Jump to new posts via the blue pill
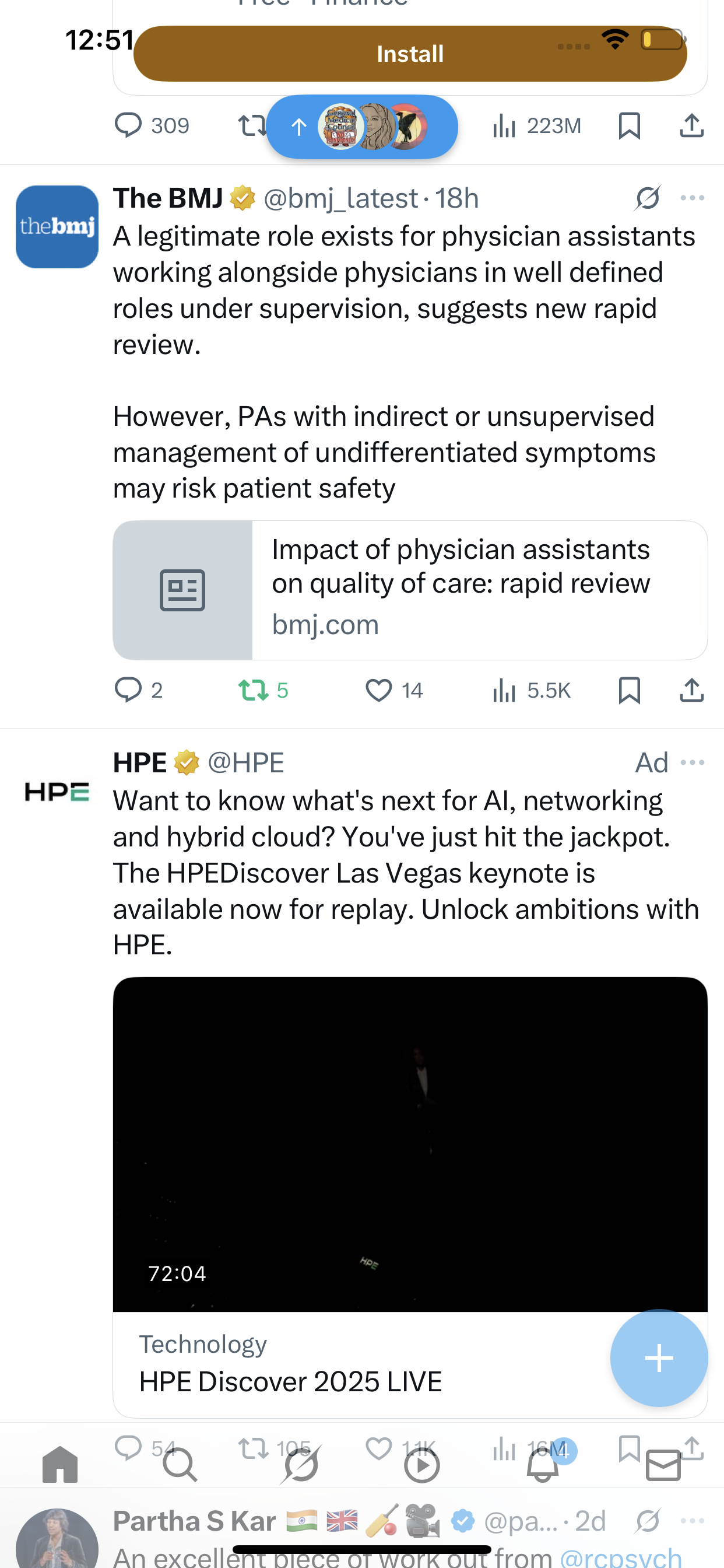724x1568 pixels. [x=362, y=127]
